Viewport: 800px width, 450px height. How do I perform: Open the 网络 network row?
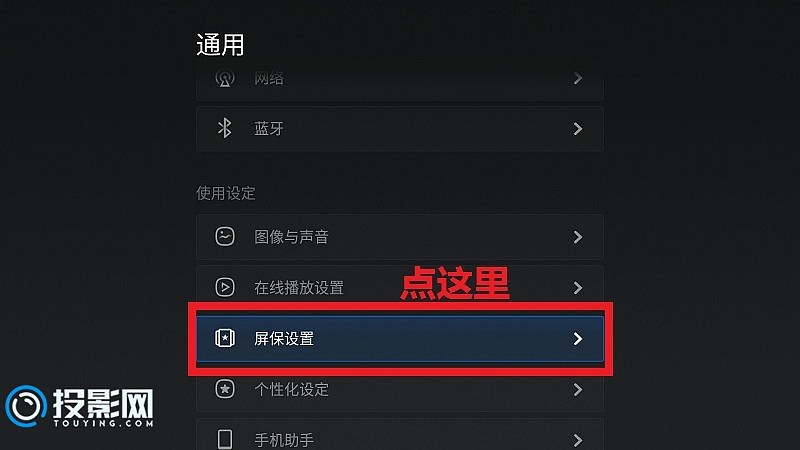(400, 80)
